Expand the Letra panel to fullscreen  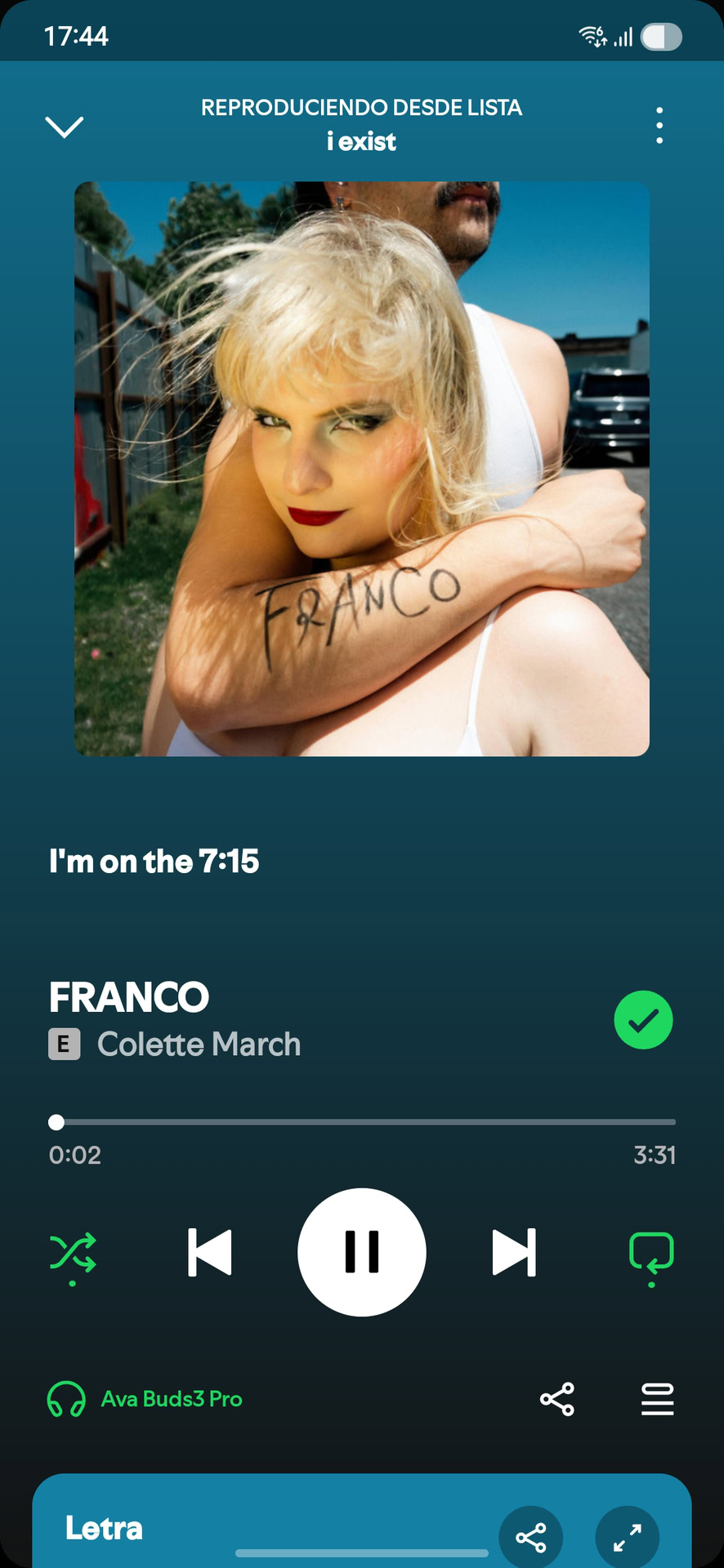pos(627,1536)
